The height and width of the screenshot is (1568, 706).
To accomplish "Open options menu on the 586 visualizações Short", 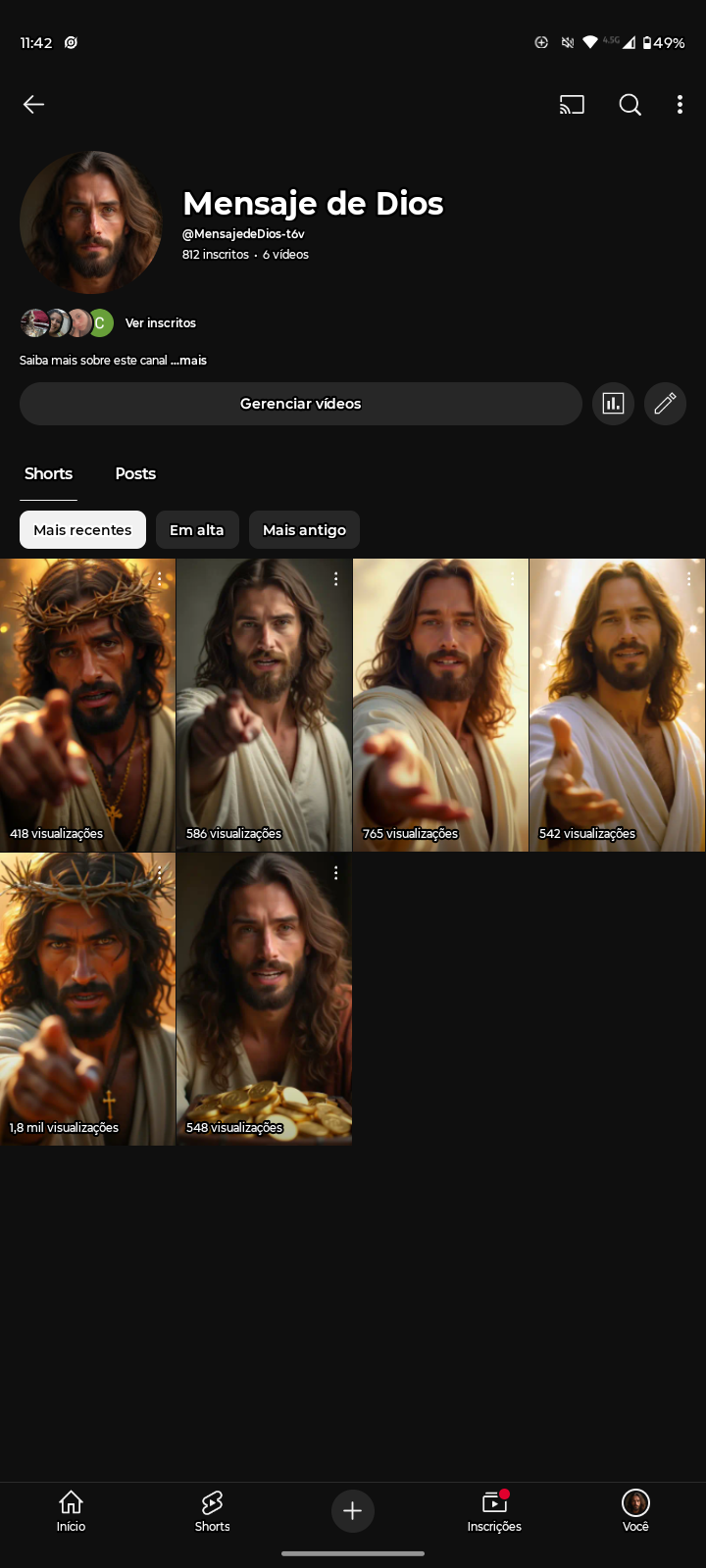I will pyautogui.click(x=335, y=579).
